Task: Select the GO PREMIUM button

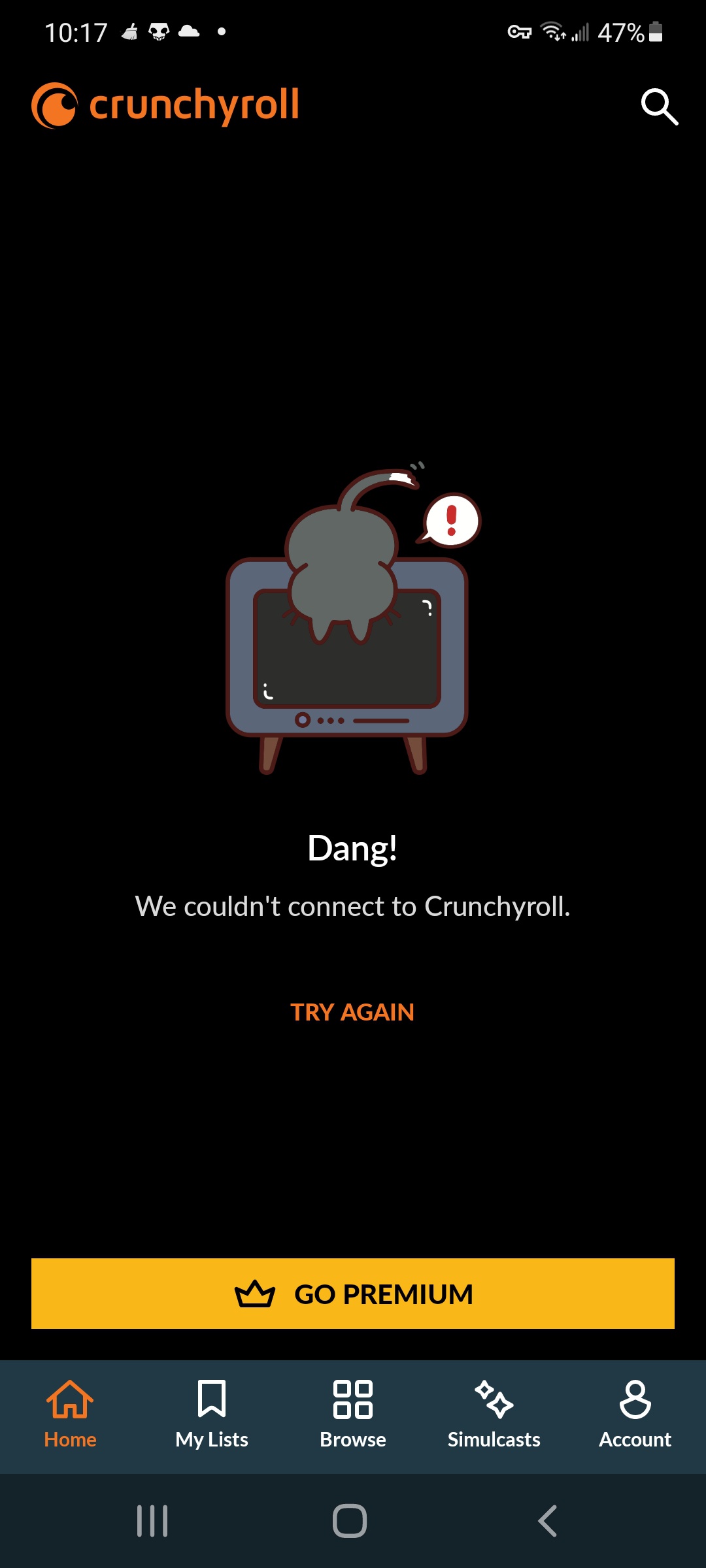Action: coord(353,1294)
